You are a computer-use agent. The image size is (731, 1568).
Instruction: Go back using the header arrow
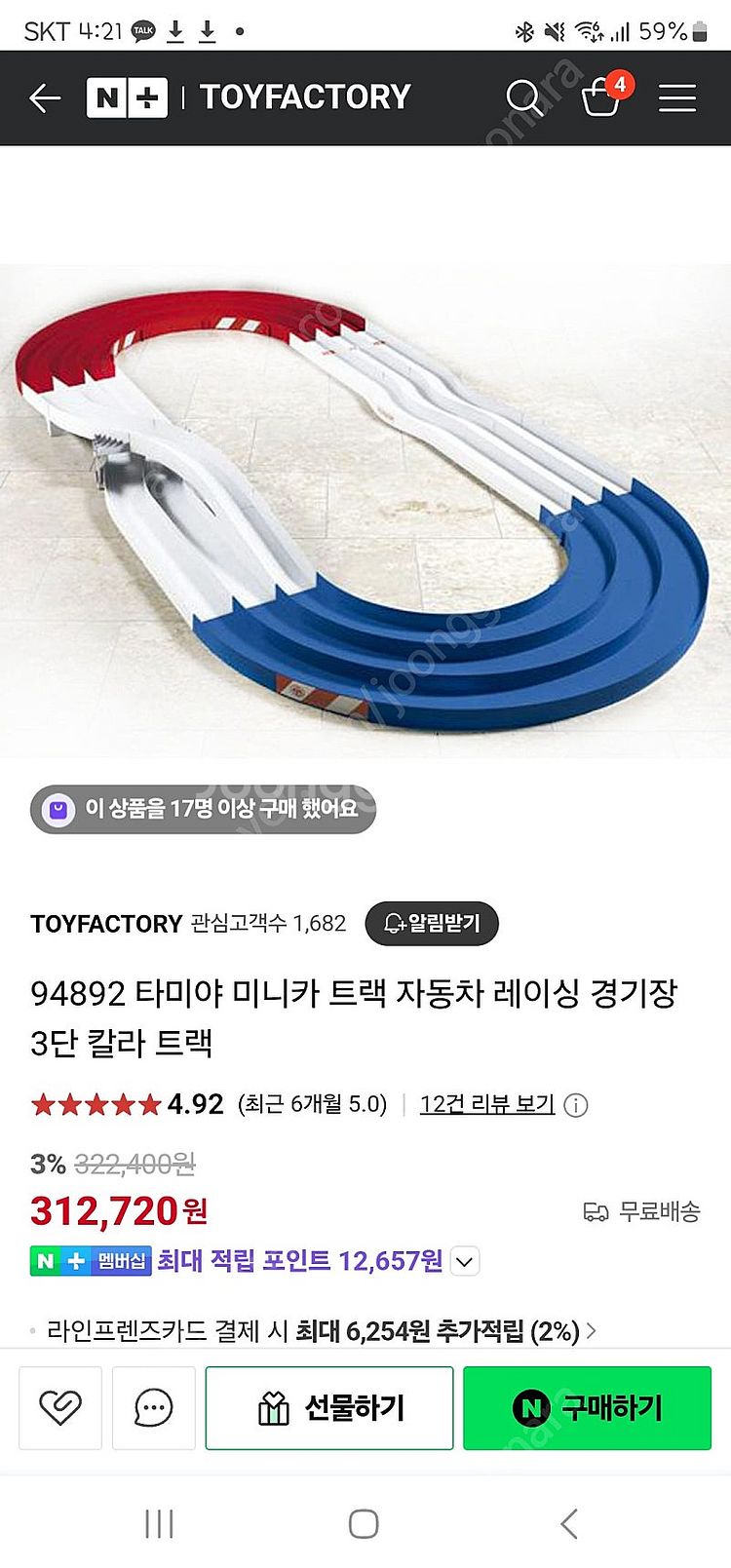(x=45, y=97)
